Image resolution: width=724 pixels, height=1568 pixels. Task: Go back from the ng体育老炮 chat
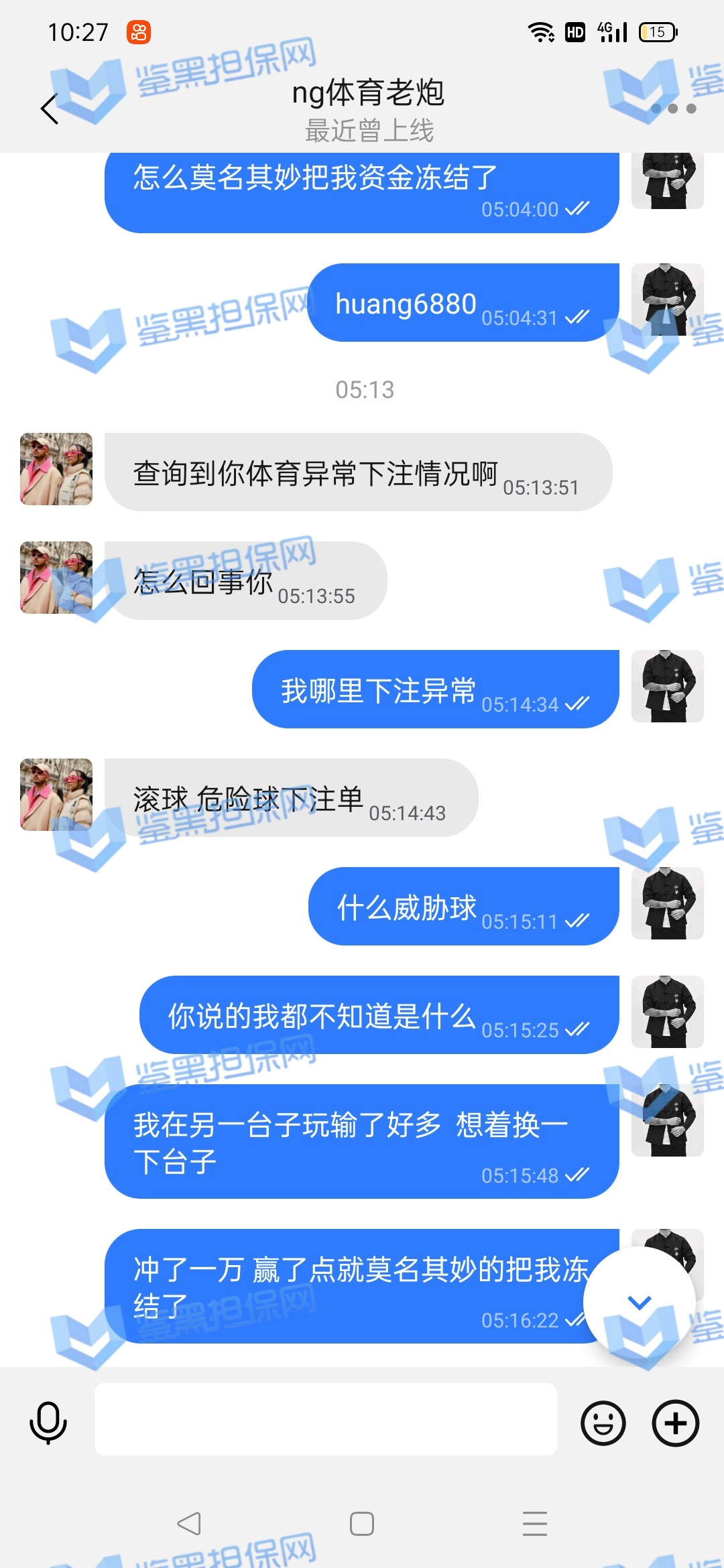tap(50, 109)
